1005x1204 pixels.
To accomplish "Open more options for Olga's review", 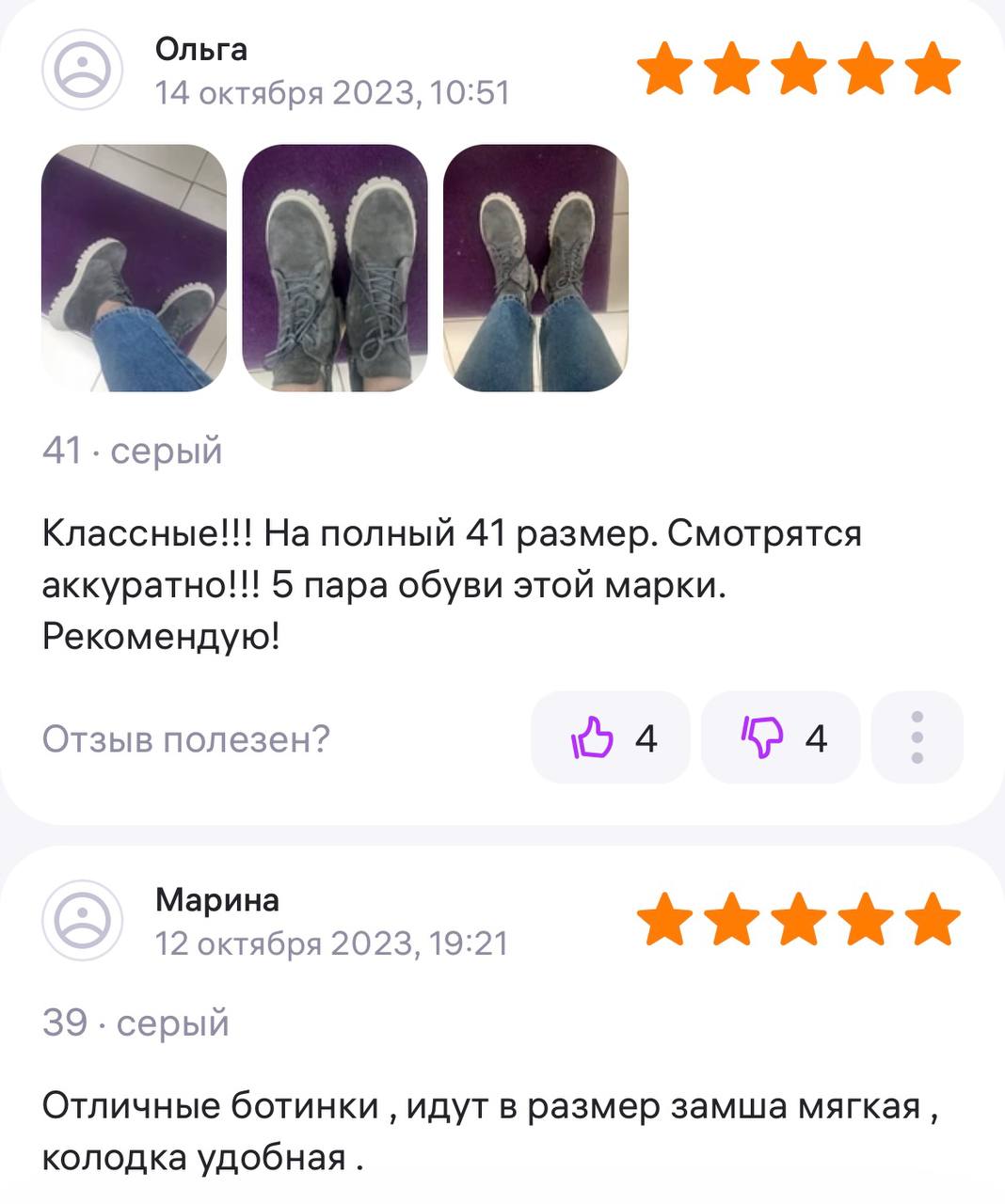I will [x=917, y=737].
